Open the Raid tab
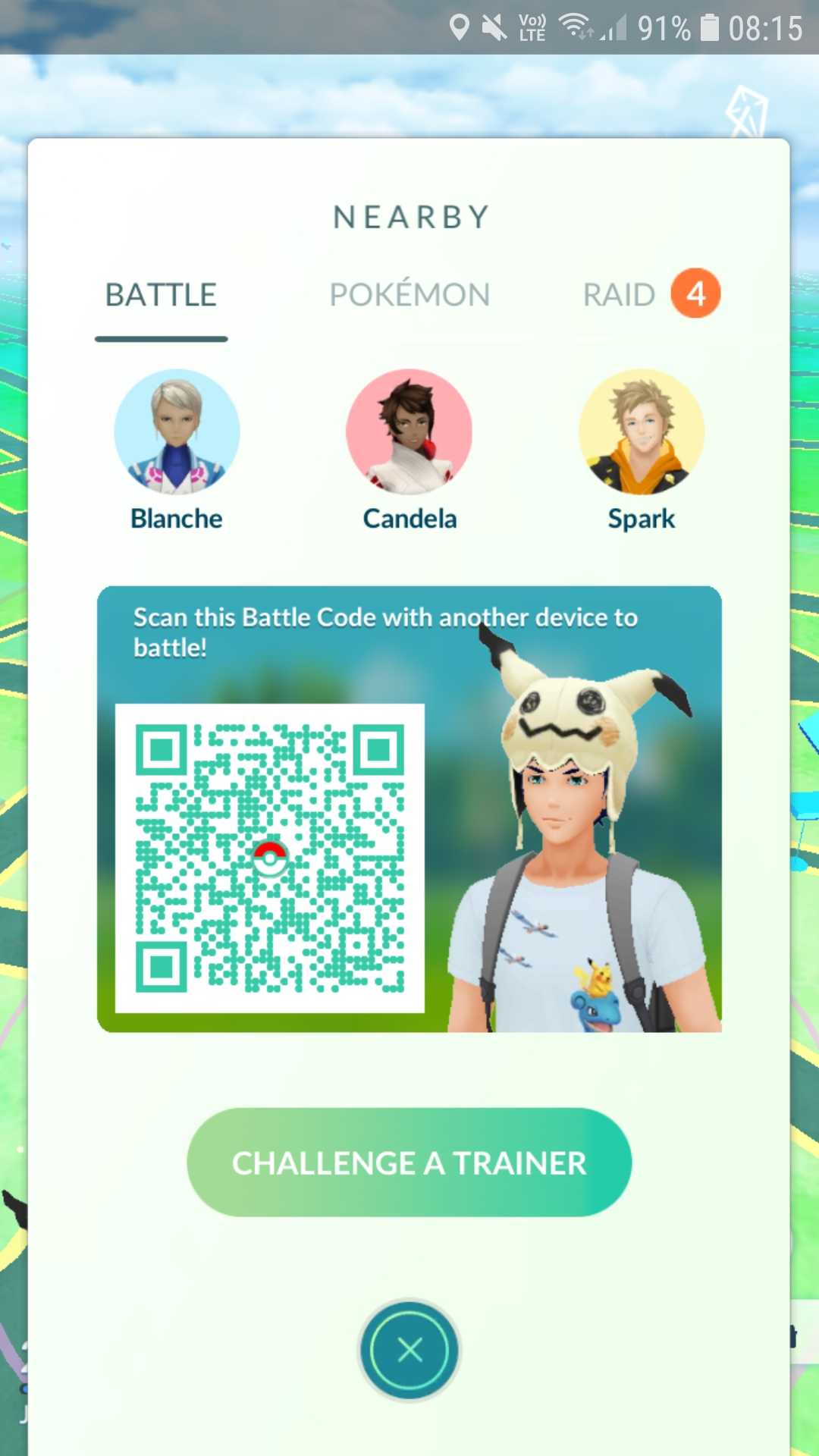 pyautogui.click(x=620, y=295)
